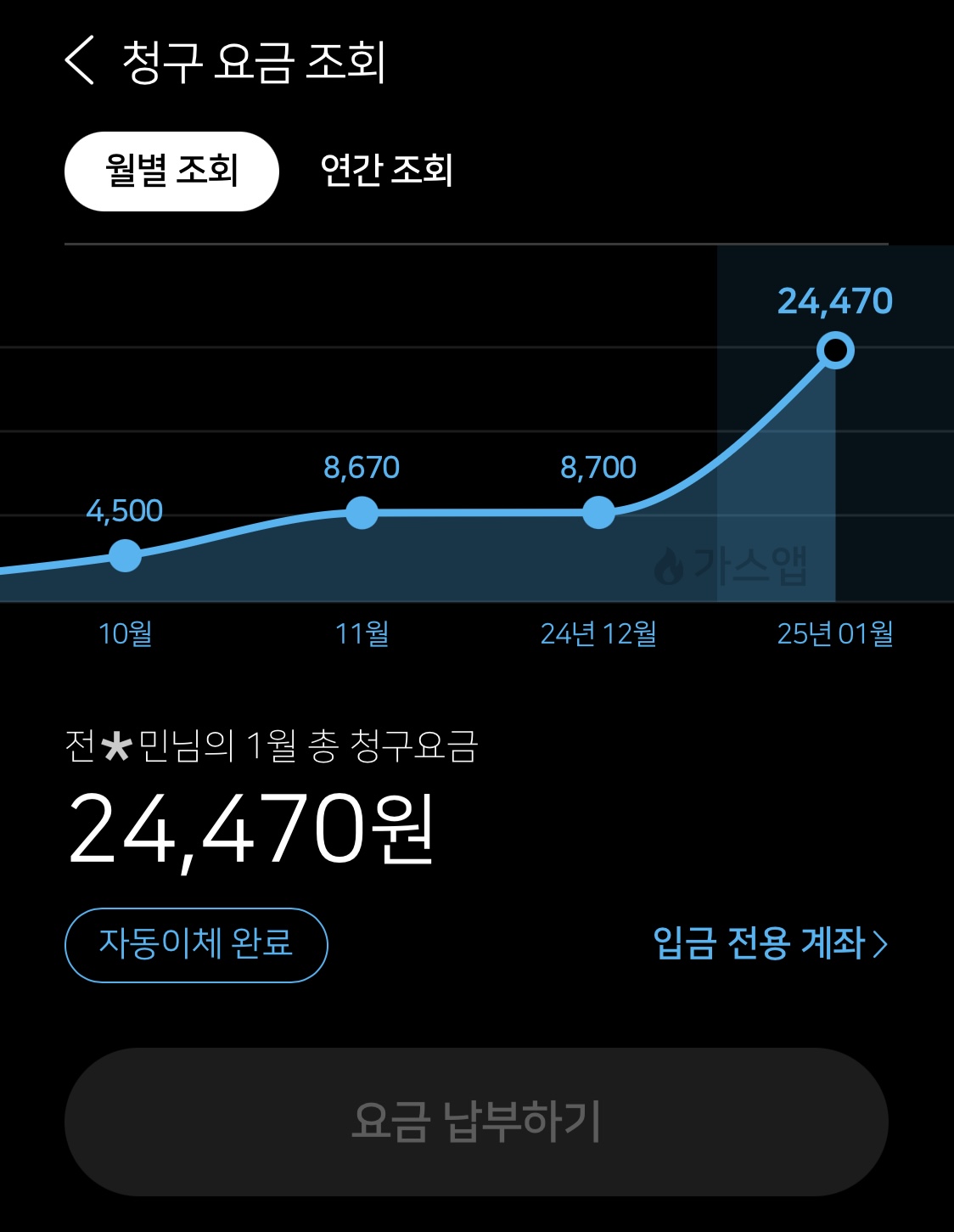The height and width of the screenshot is (1232, 954).
Task: Select the 월별 조회 tab
Action: click(x=171, y=171)
